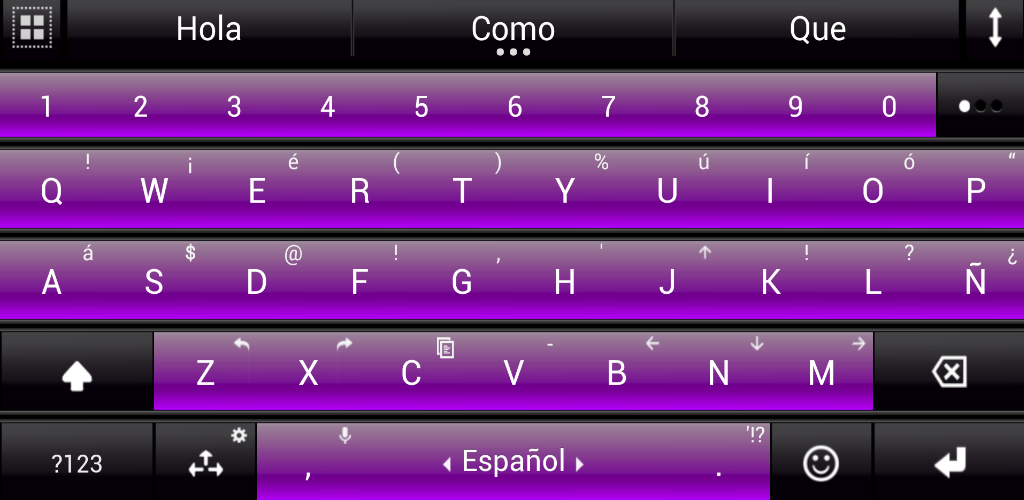Delete the last character with backspace

pyautogui.click(x=948, y=373)
